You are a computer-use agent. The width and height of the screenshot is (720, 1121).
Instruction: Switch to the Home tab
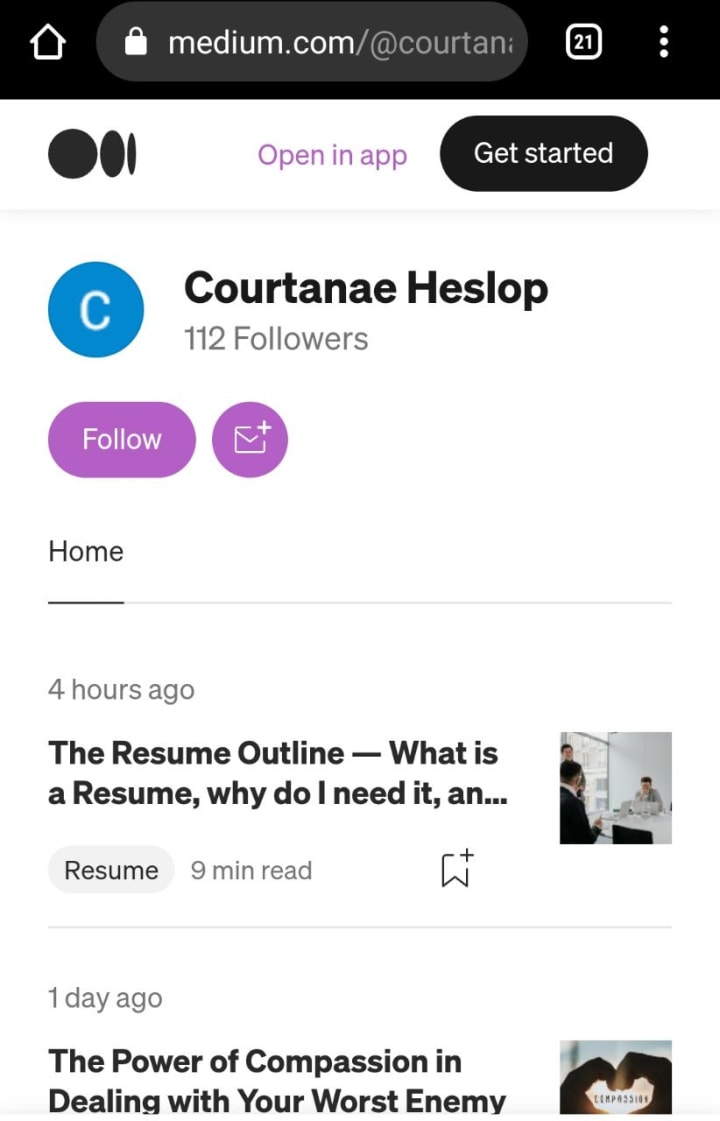coord(86,552)
